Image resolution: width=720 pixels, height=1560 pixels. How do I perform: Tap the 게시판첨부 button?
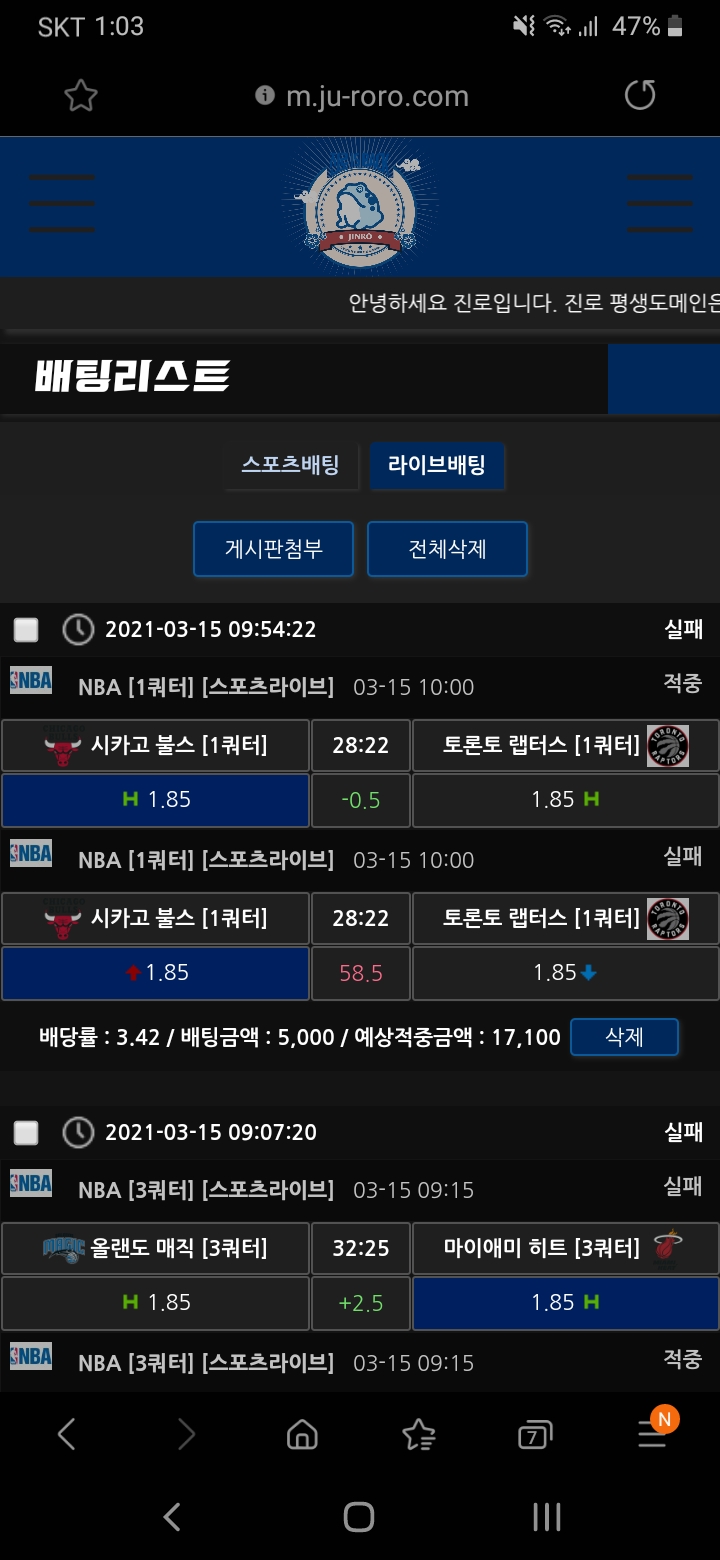pos(273,549)
